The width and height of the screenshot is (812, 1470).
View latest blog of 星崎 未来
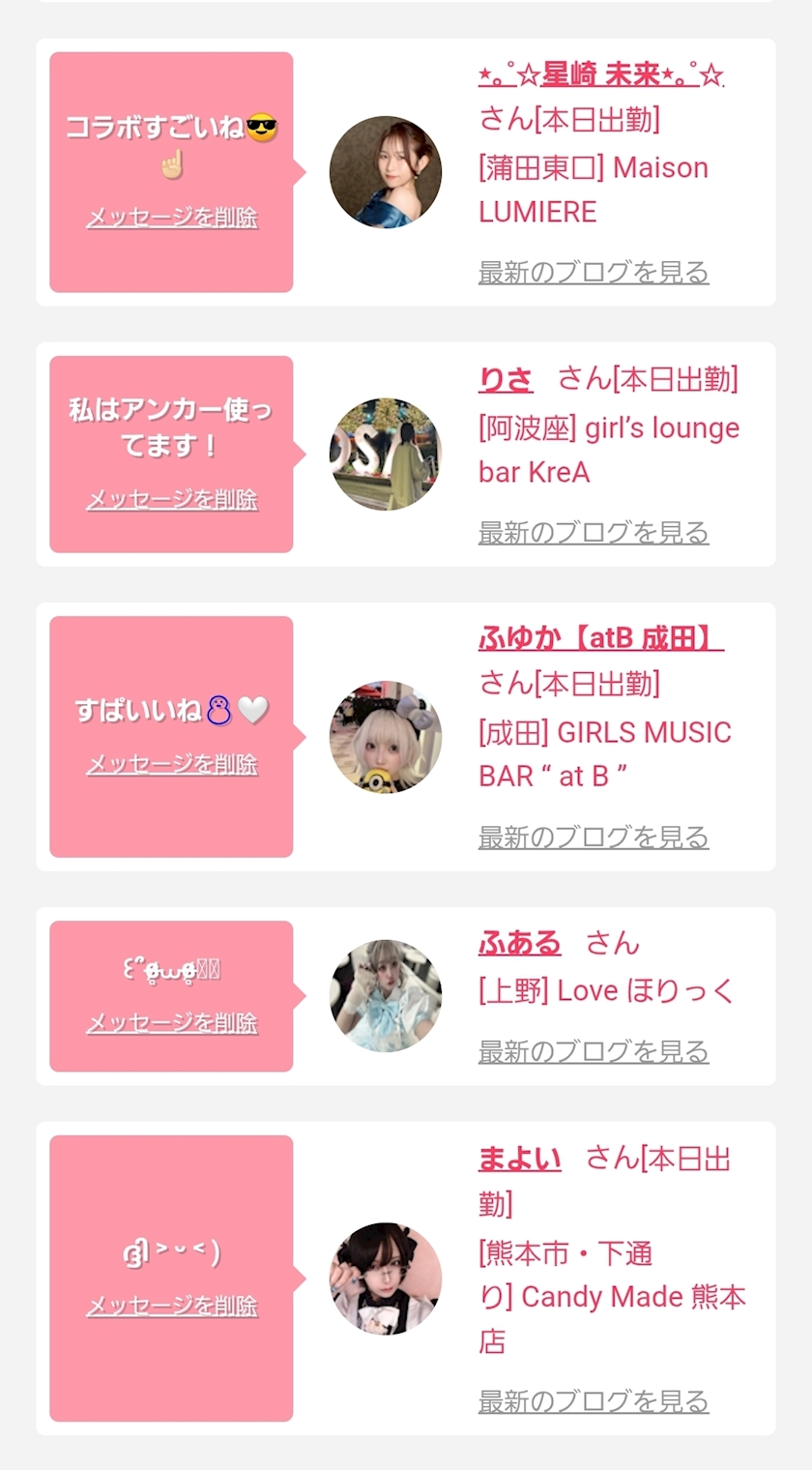(x=594, y=272)
